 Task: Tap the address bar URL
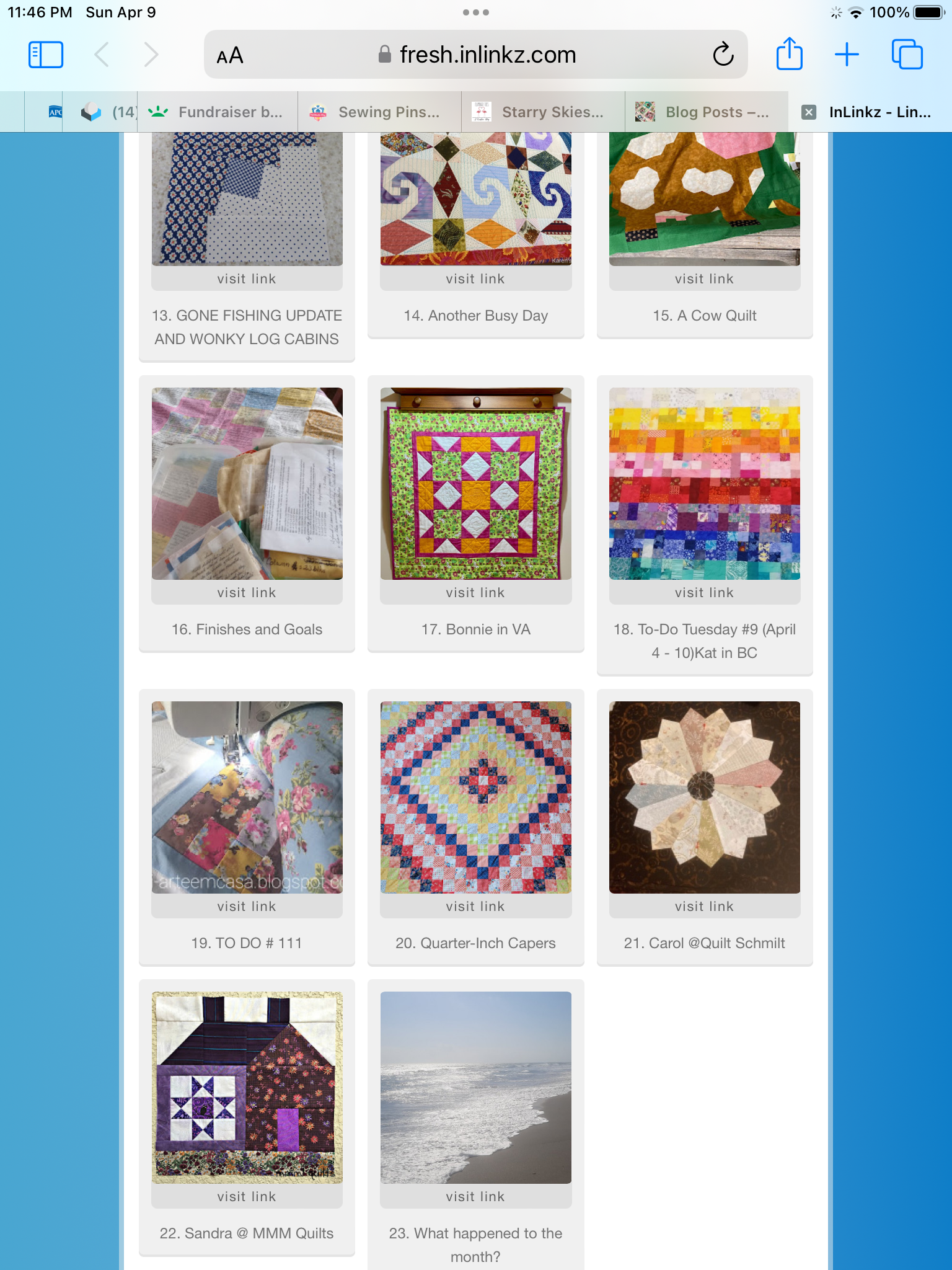pyautogui.click(x=477, y=55)
